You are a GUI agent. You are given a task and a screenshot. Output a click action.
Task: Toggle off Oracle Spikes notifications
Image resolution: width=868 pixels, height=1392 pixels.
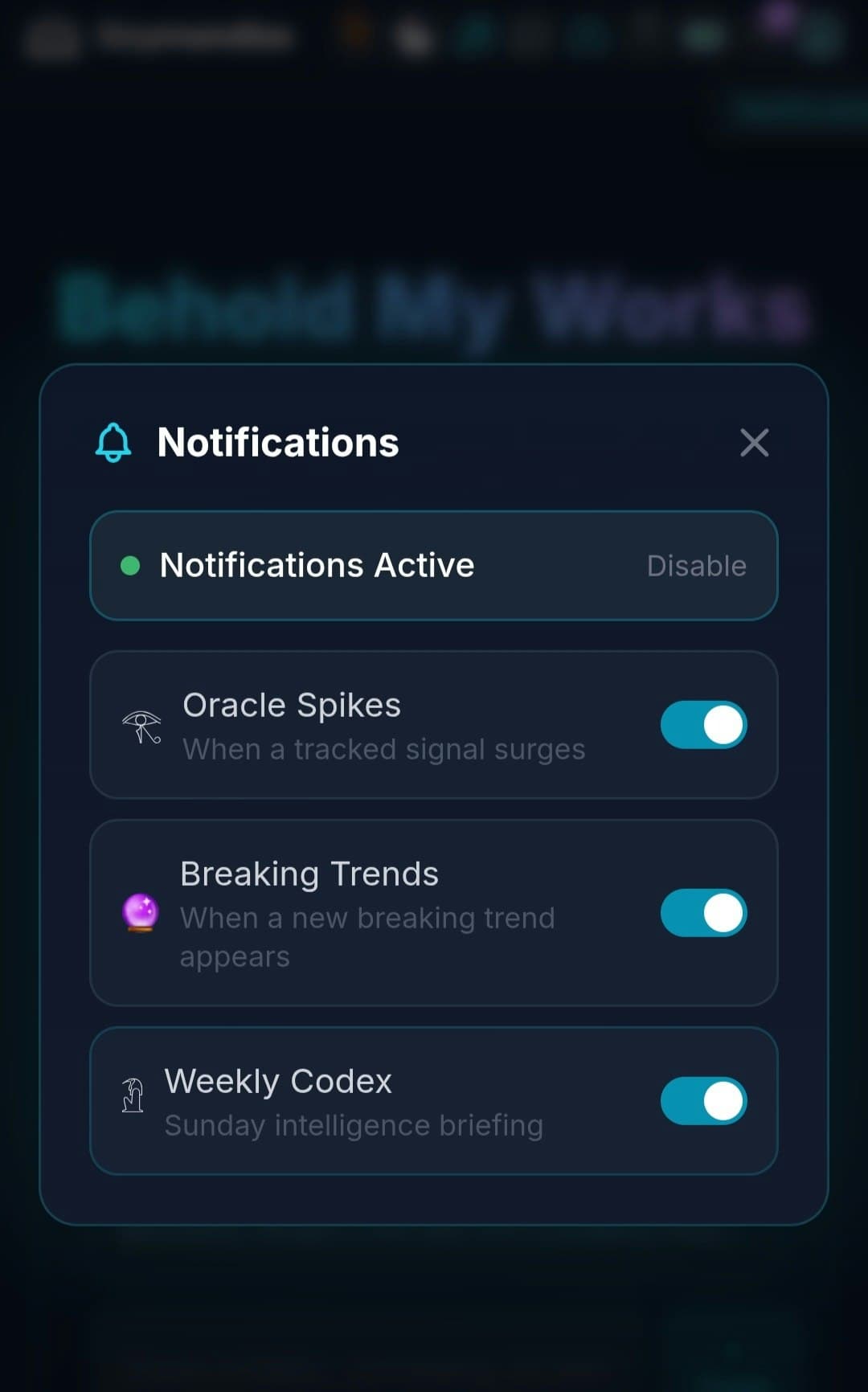tap(703, 724)
